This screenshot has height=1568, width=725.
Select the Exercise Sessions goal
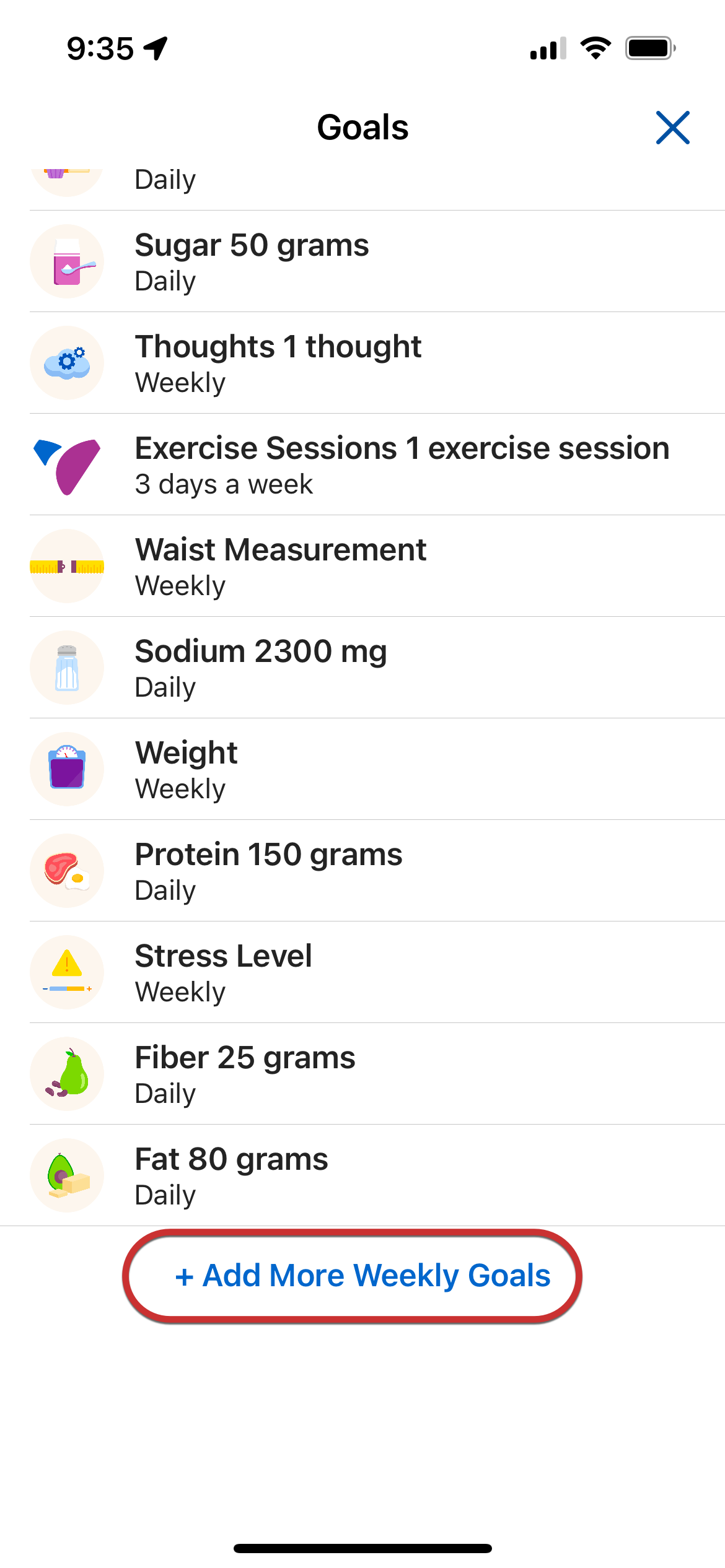[377, 464]
